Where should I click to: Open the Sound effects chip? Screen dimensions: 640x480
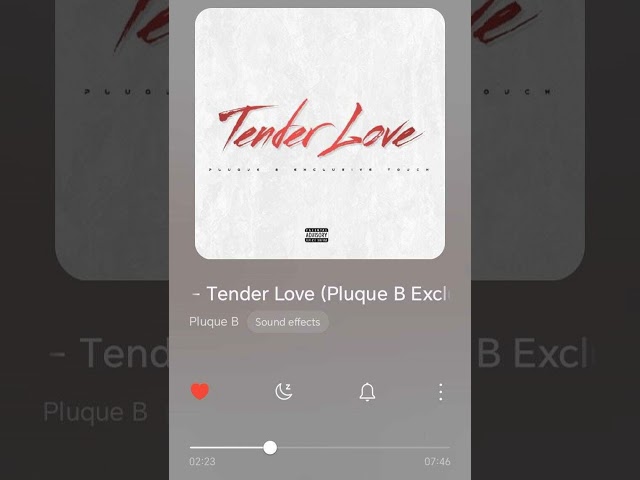click(288, 322)
